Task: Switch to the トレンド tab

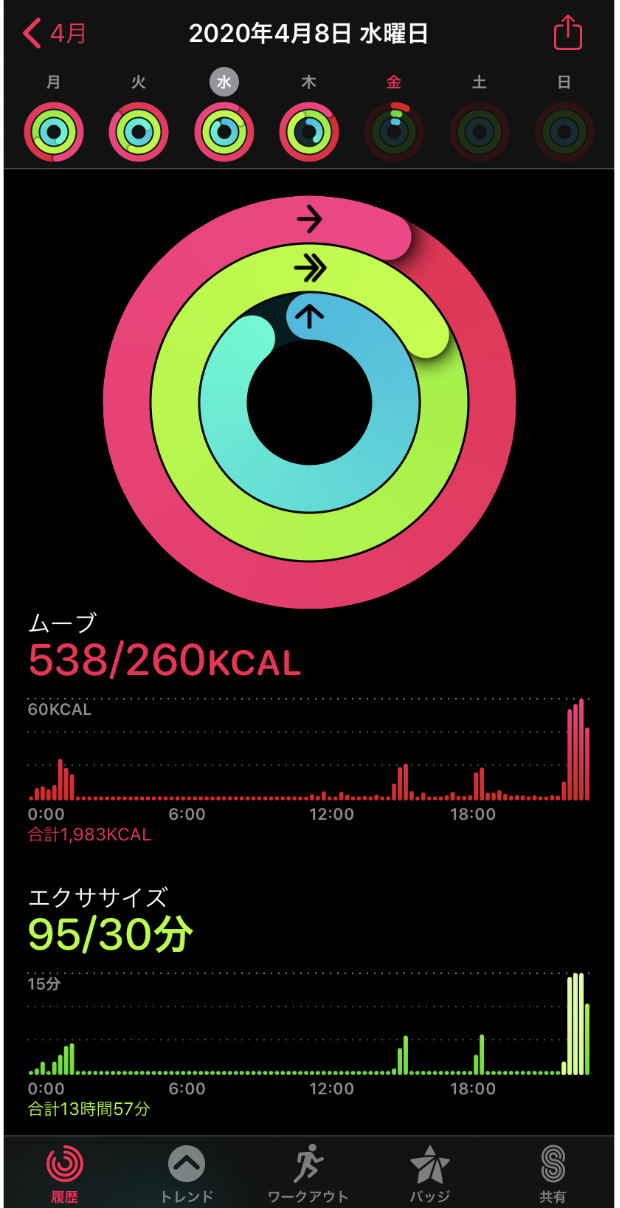Action: [x=187, y=1174]
